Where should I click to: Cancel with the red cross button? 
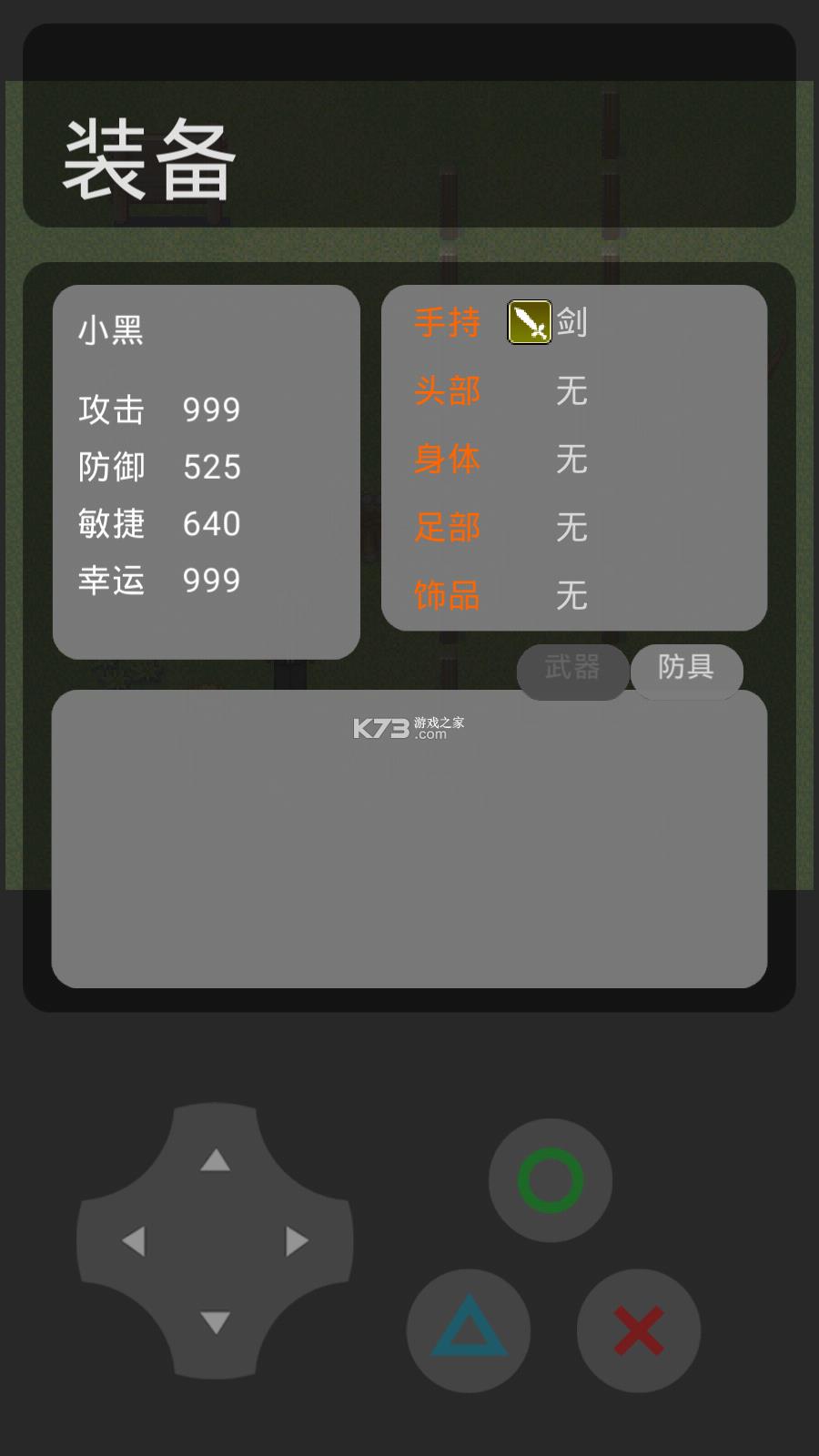(x=639, y=1330)
